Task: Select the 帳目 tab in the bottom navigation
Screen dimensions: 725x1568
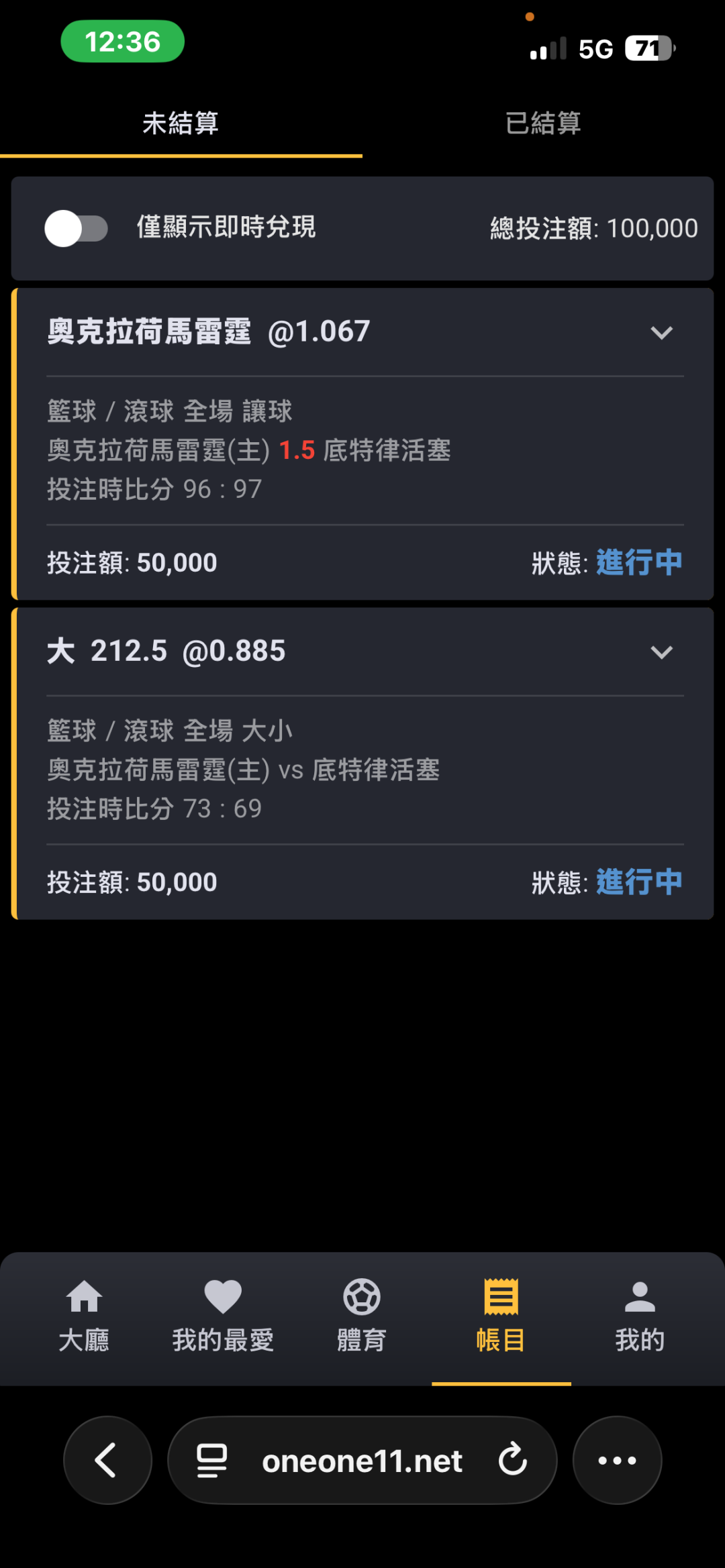Action: [x=501, y=1316]
